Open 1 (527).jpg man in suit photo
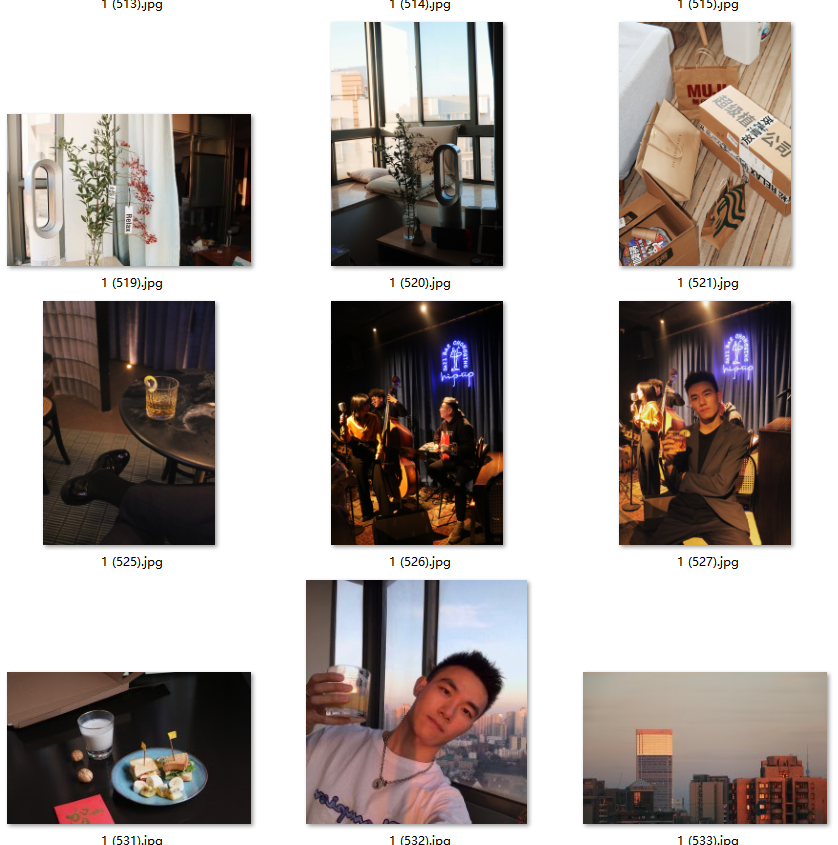 click(705, 423)
